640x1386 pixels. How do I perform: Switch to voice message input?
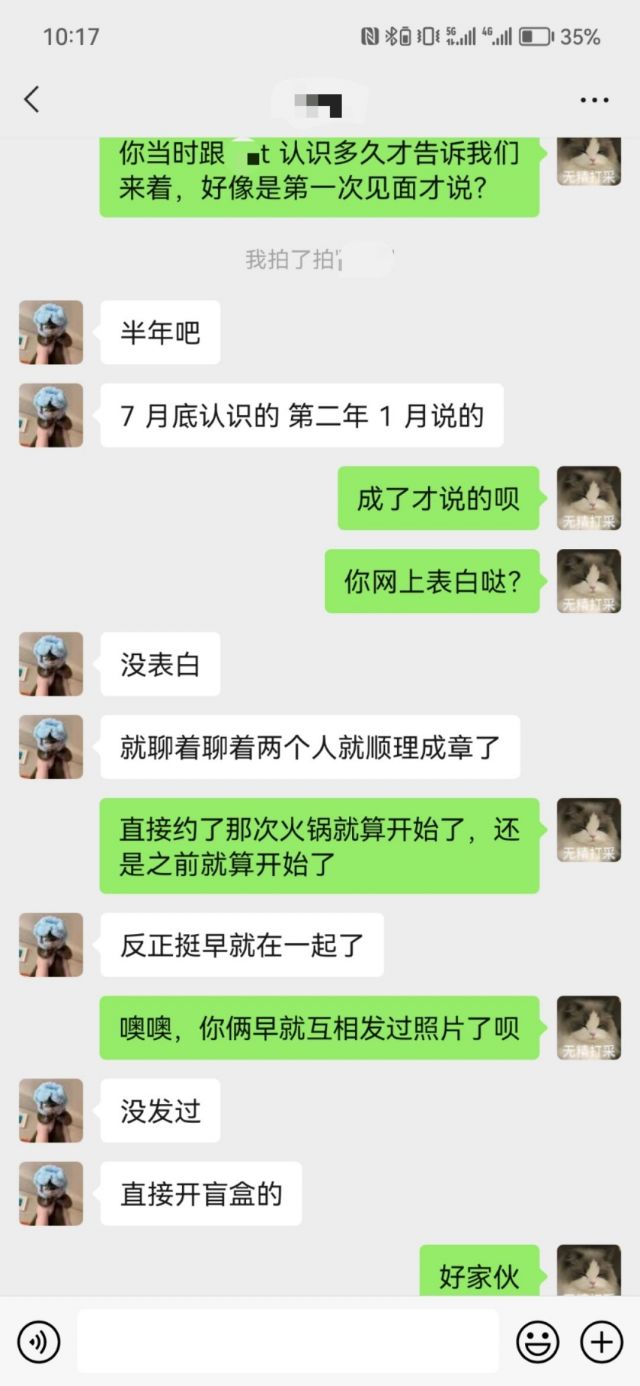pyautogui.click(x=39, y=1341)
